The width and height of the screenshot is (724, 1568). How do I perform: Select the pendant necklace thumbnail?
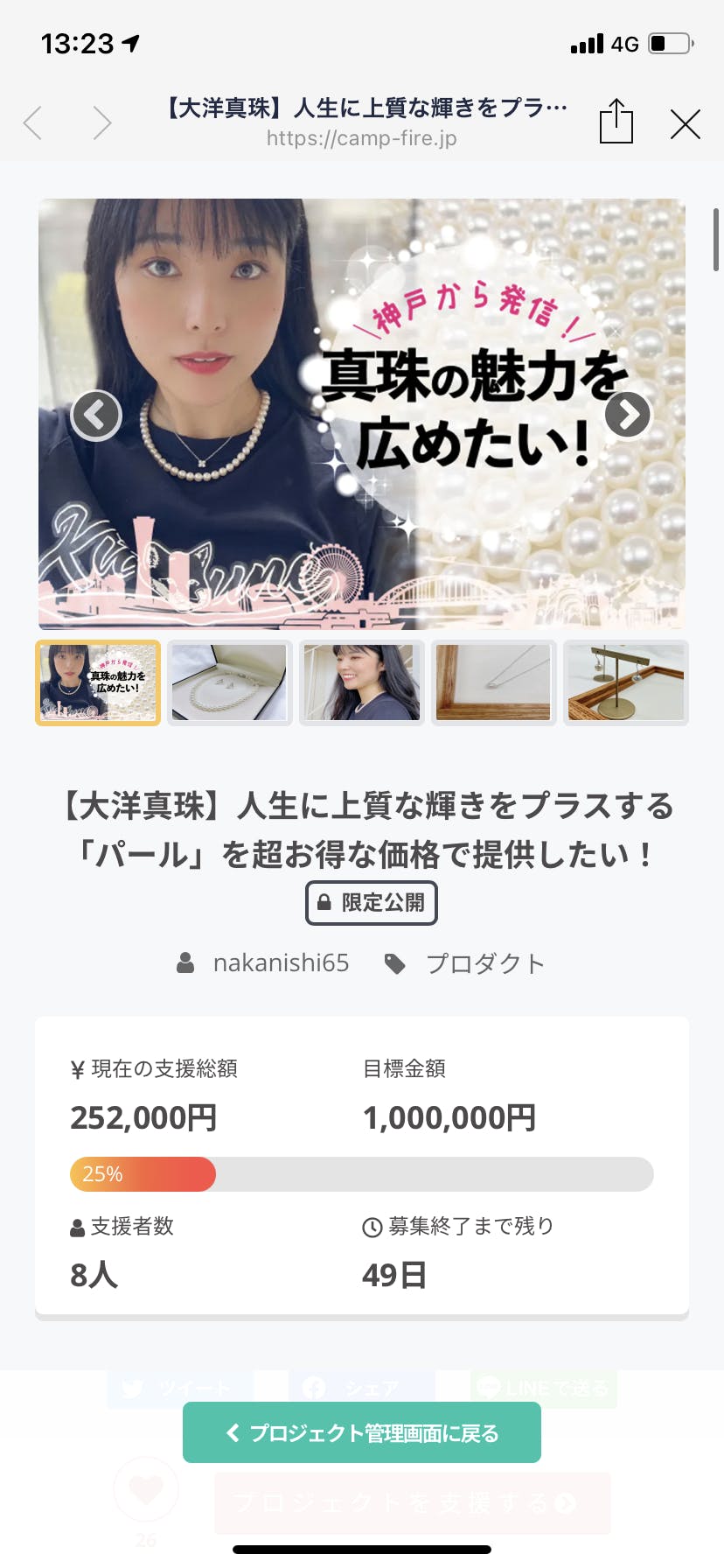point(493,682)
